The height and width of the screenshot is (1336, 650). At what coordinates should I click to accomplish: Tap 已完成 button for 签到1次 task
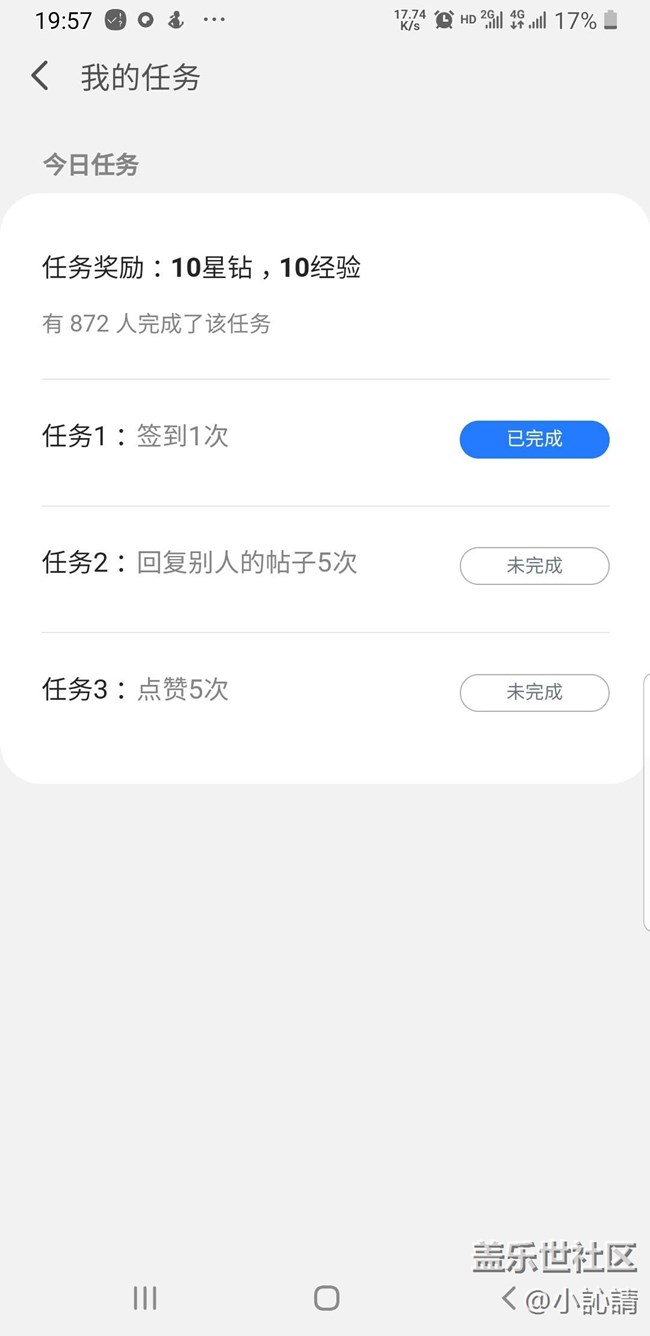coord(534,439)
